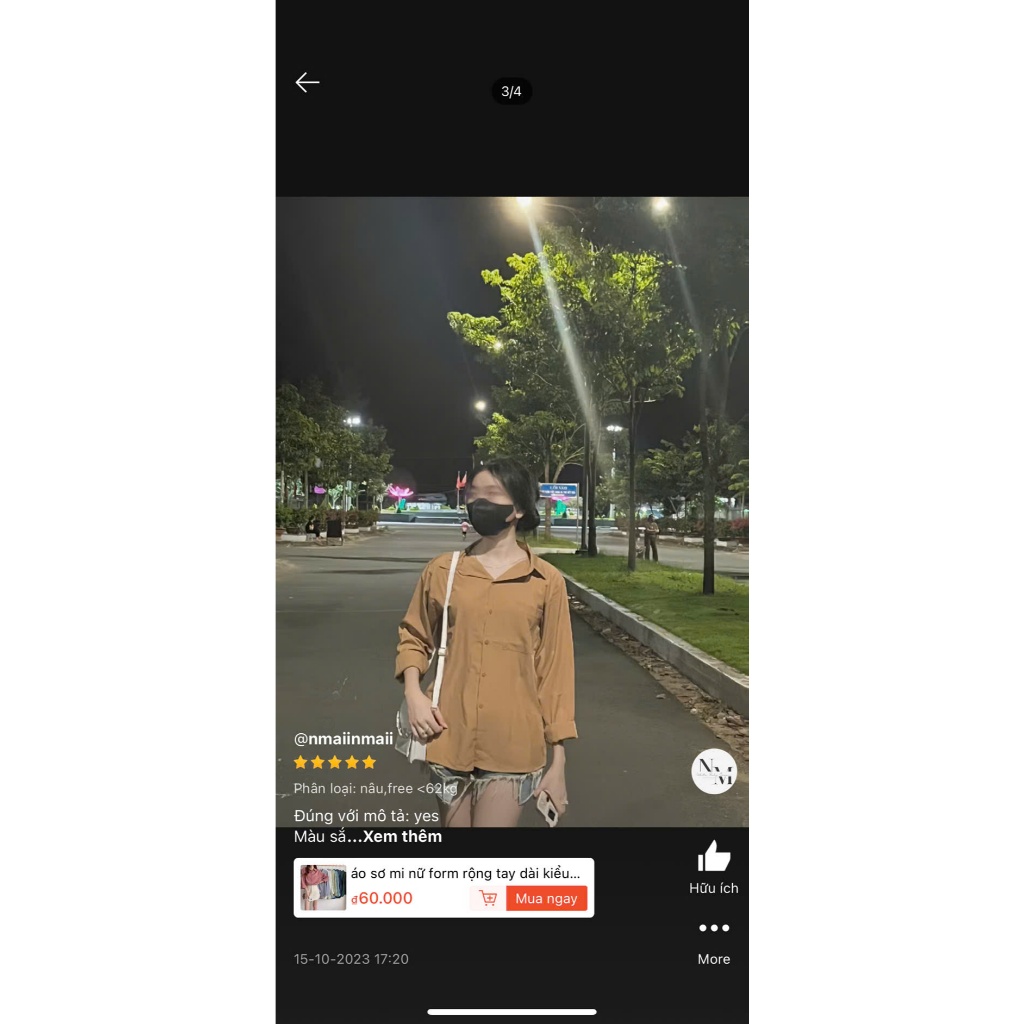Mark this review as Hữu ích
This screenshot has height=1024, width=1024.
click(x=713, y=858)
